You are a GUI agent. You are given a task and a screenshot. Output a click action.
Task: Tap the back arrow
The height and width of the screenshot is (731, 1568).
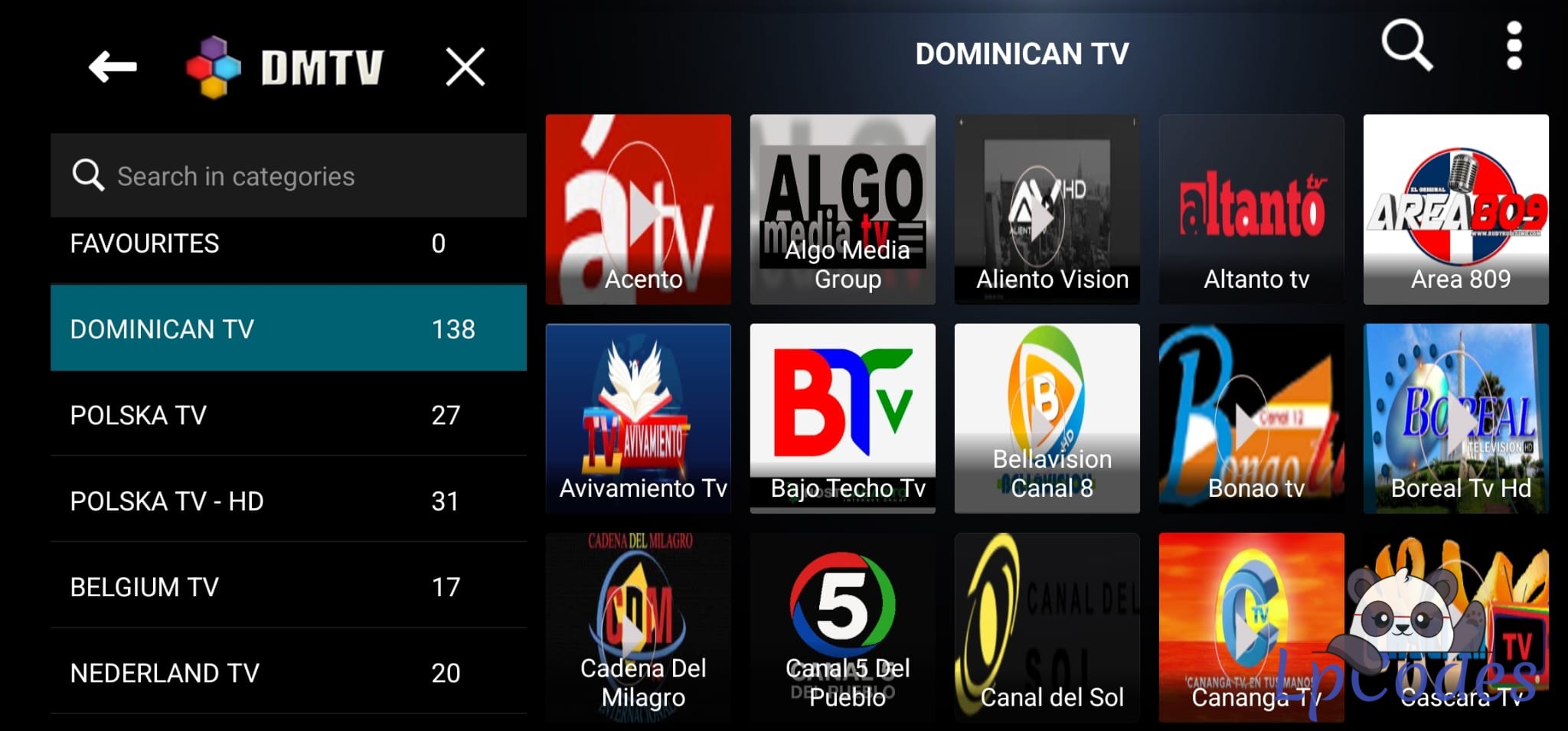[113, 67]
